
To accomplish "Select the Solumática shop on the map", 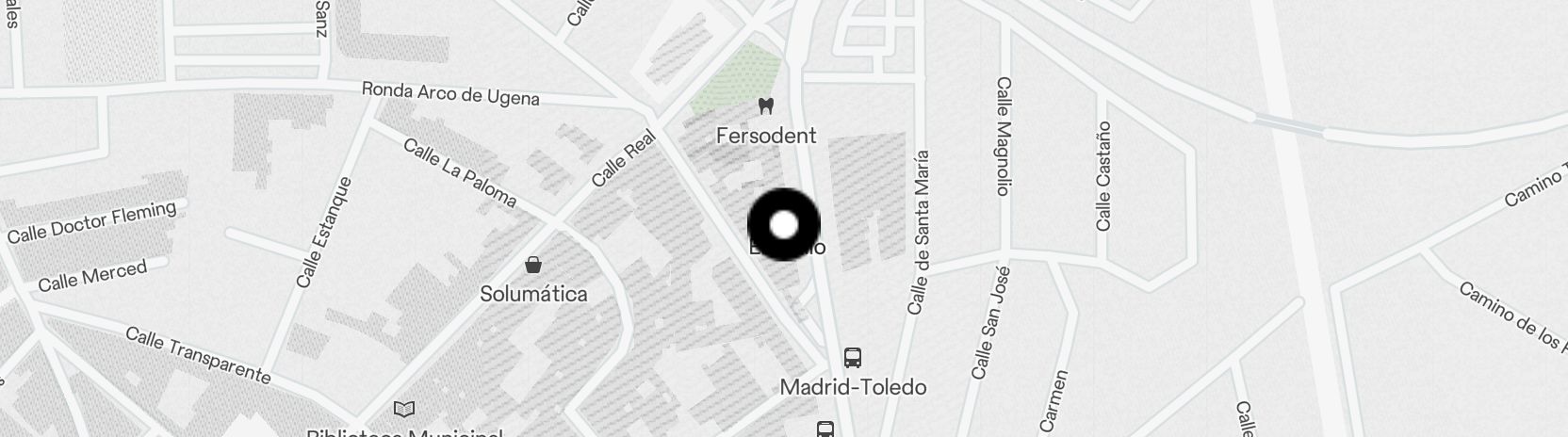I will 533,265.
